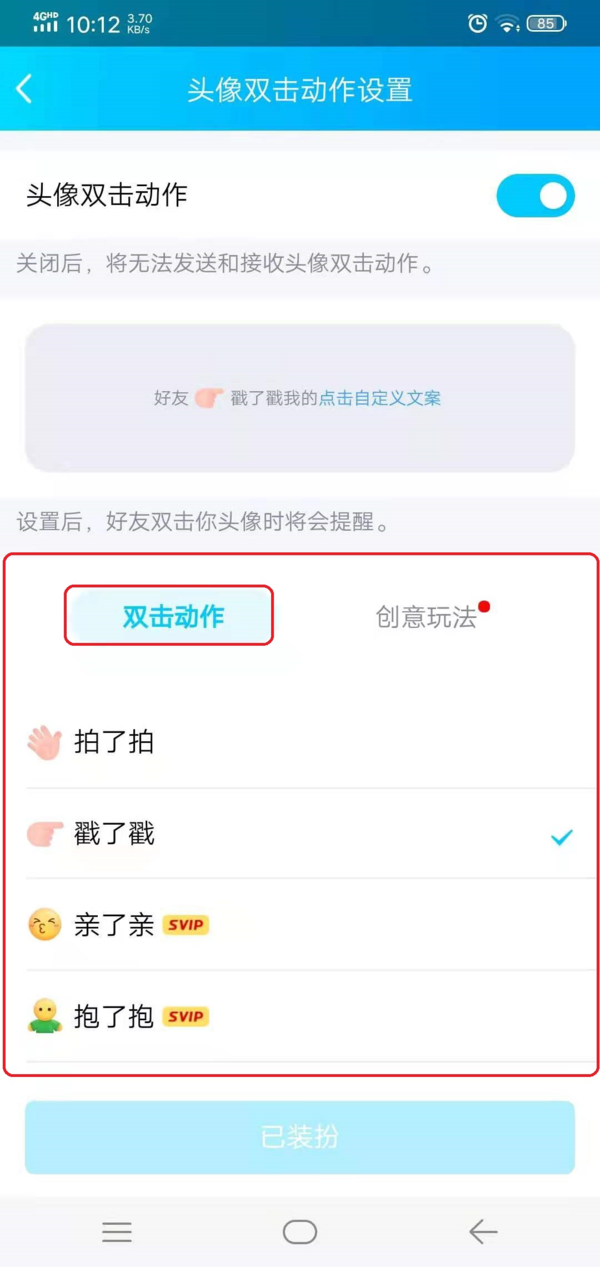The width and height of the screenshot is (600, 1267).
Task: Tap the 已装扮 button
Action: pos(300,1137)
